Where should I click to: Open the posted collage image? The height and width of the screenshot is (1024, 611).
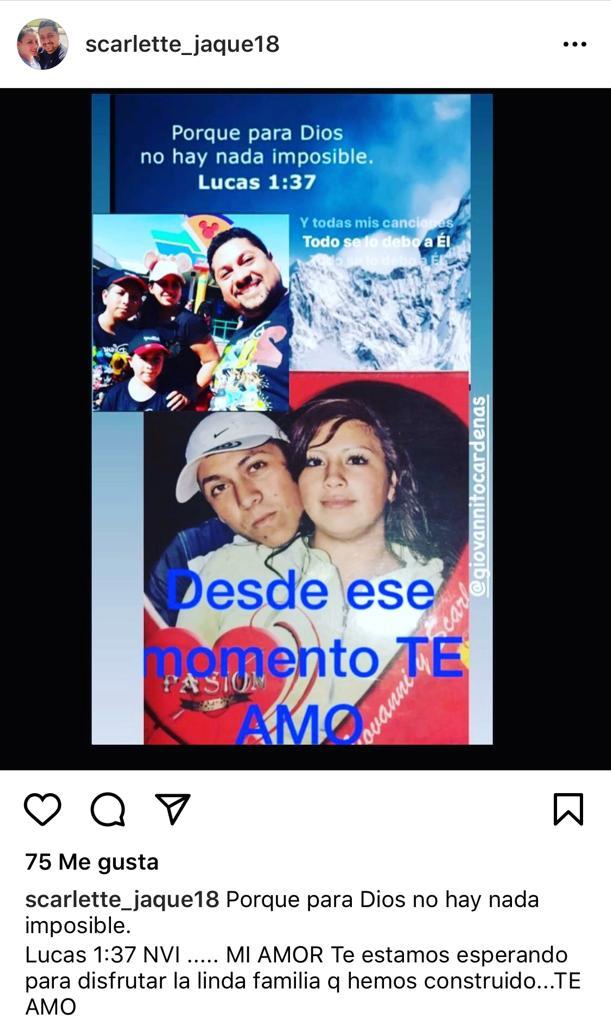[292, 420]
